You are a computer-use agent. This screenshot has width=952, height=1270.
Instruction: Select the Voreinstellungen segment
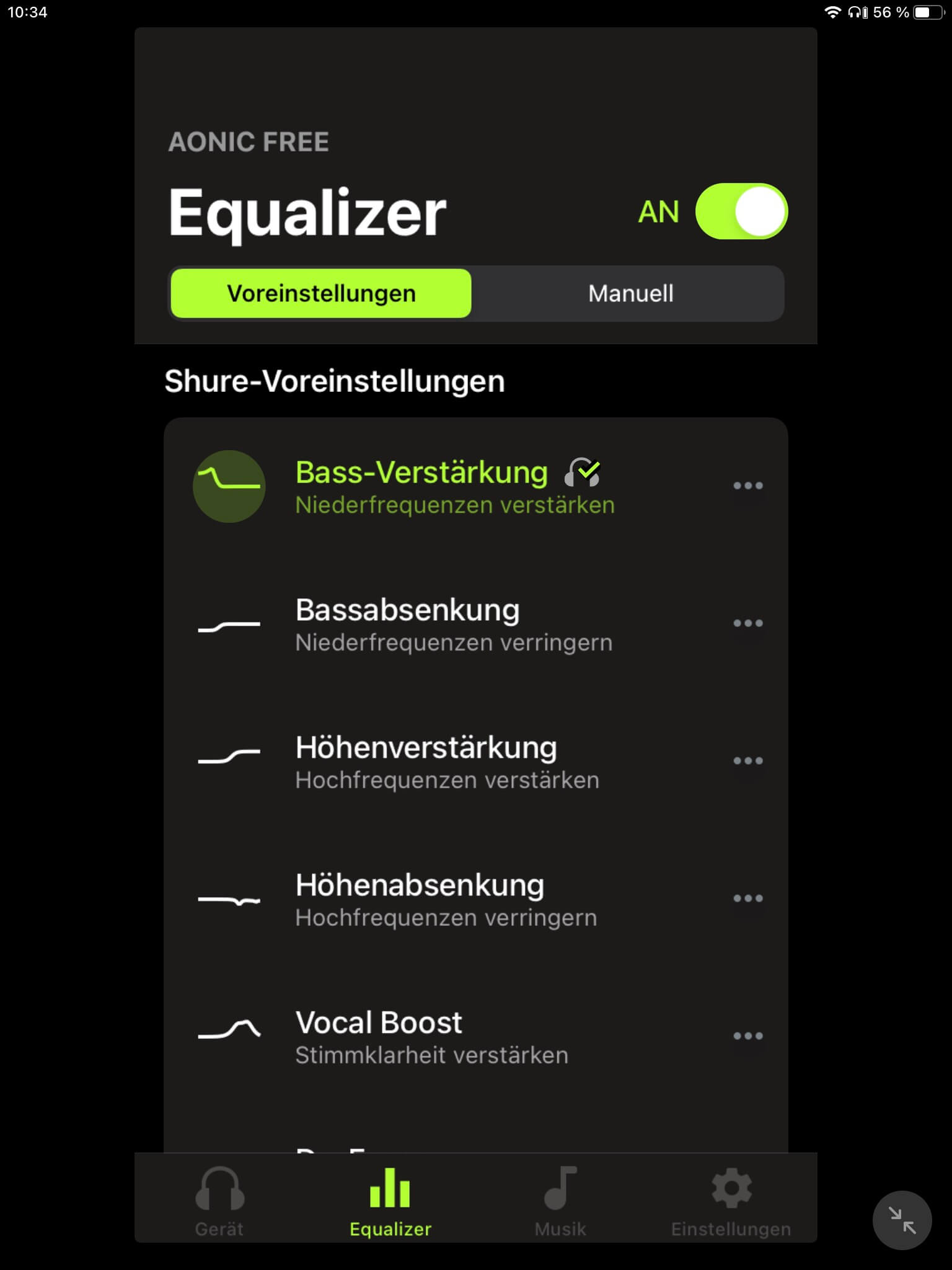pos(321,293)
